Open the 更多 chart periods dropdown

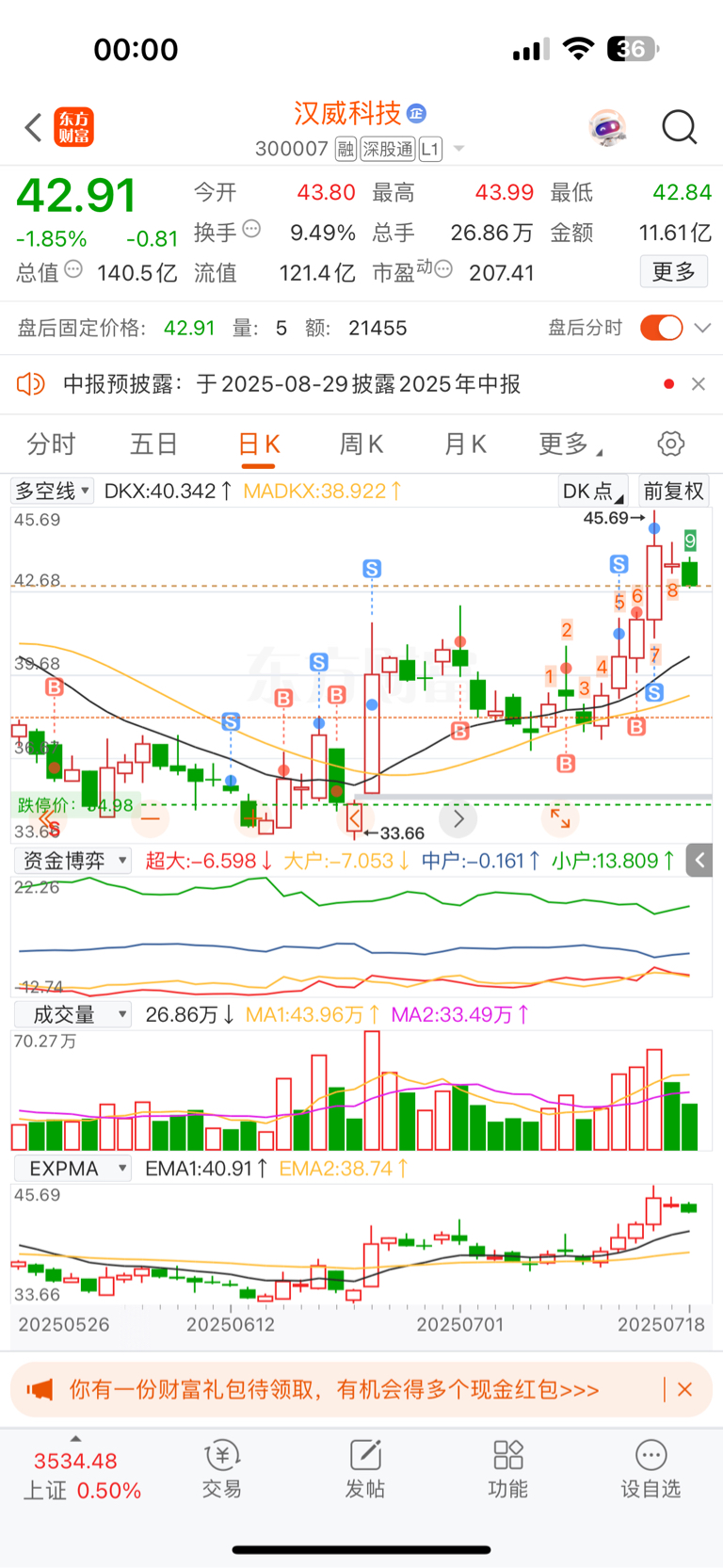coord(570,445)
